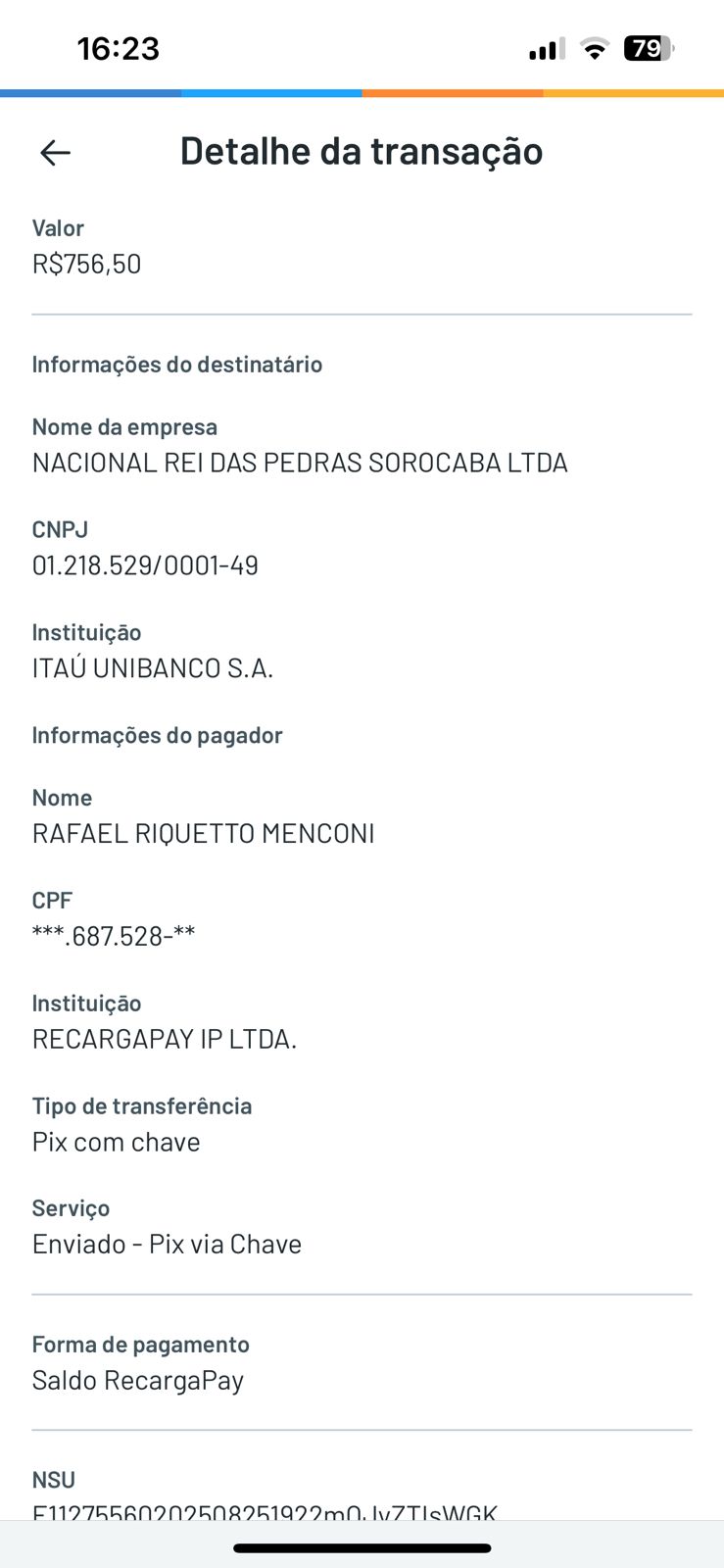Tap the Informações do pagador section header

[157, 735]
